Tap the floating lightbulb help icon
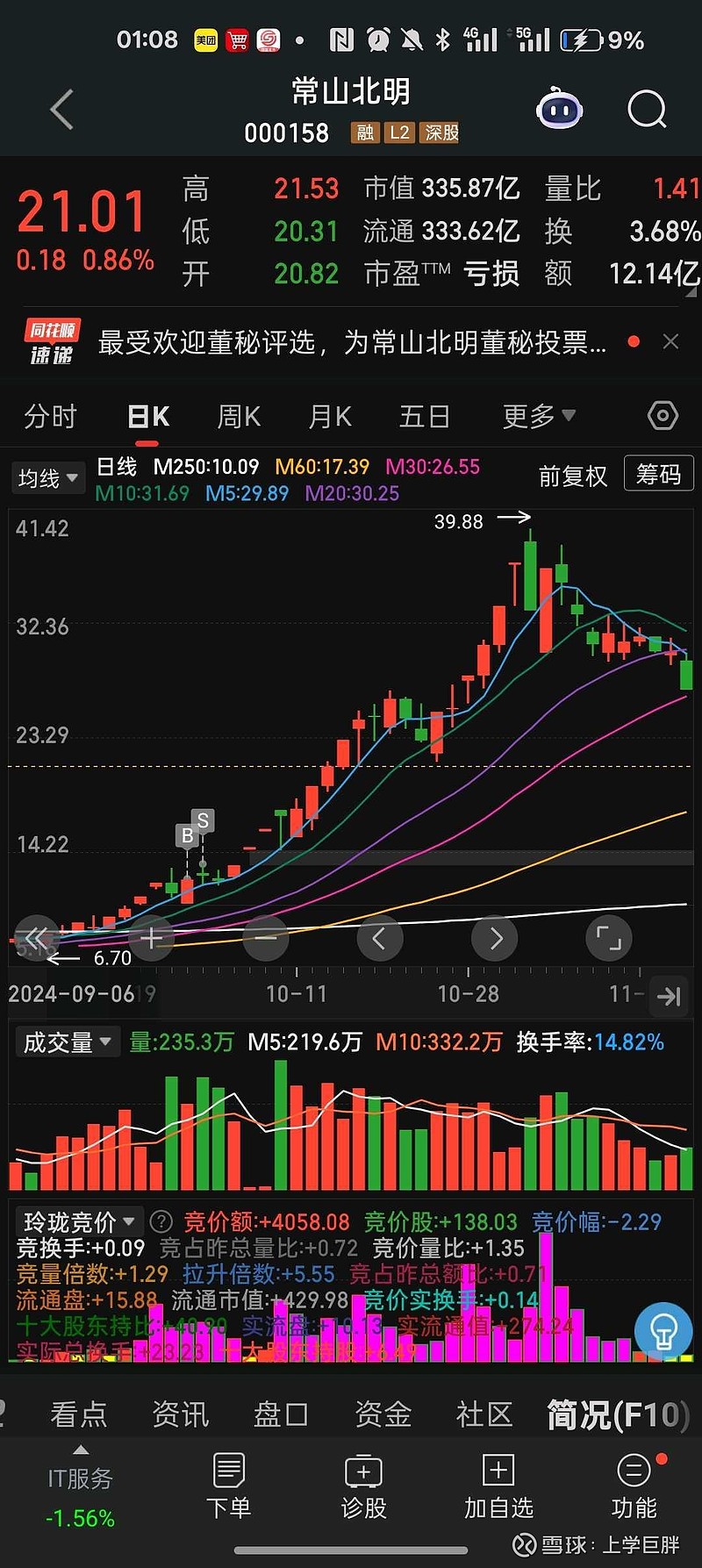 [663, 1330]
